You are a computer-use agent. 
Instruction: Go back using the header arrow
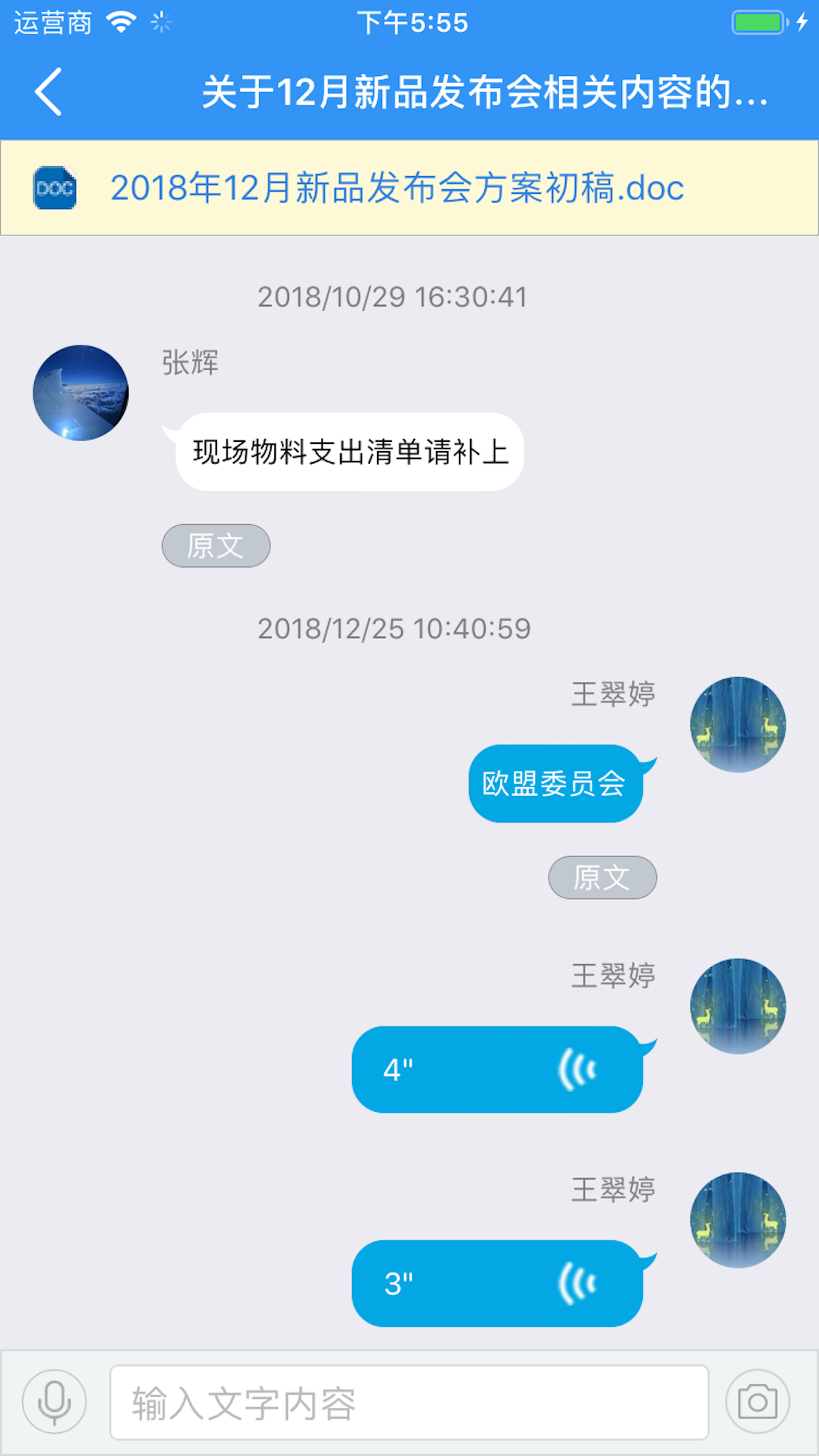pos(49,92)
